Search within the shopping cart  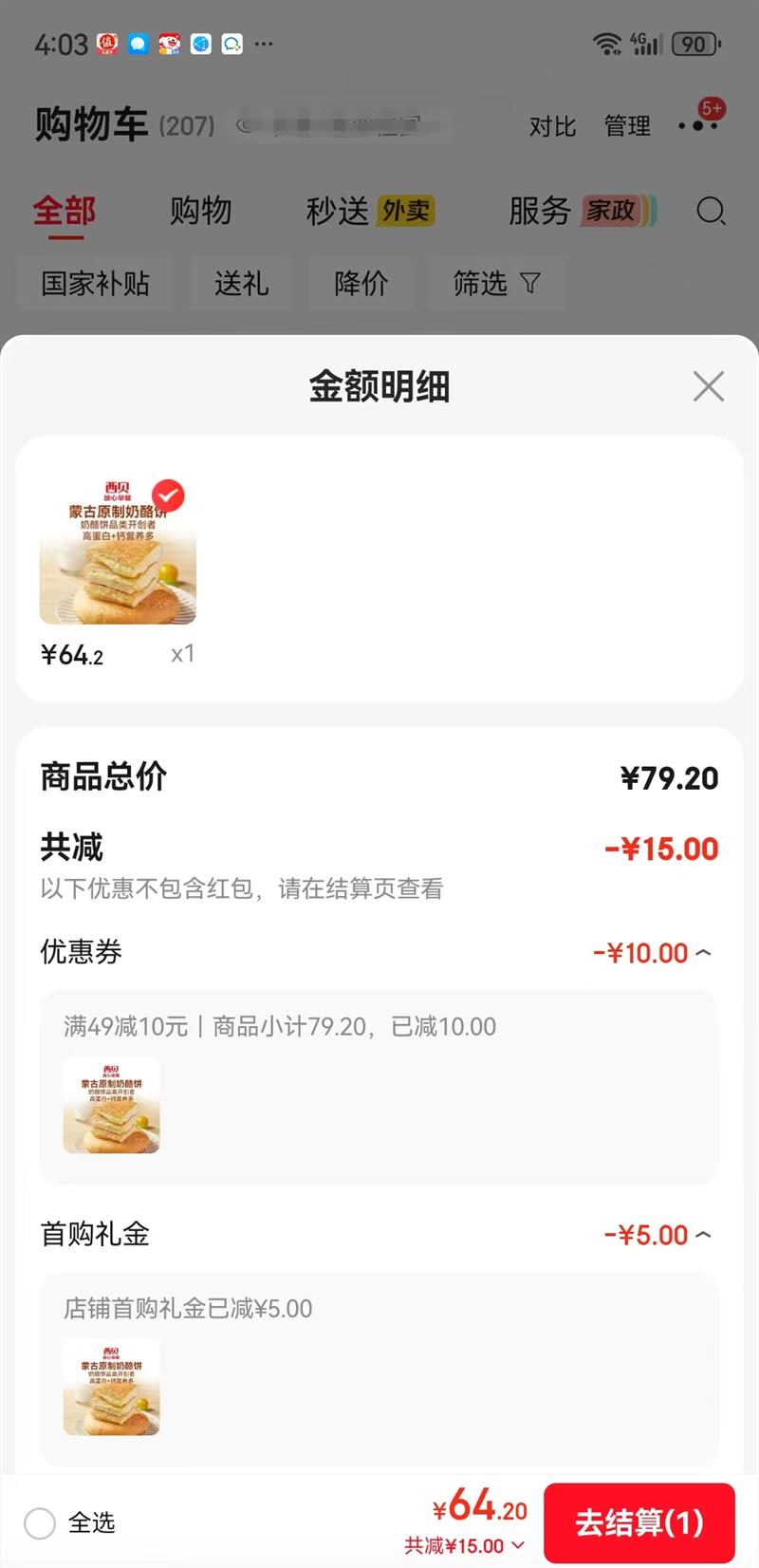pyautogui.click(x=711, y=211)
